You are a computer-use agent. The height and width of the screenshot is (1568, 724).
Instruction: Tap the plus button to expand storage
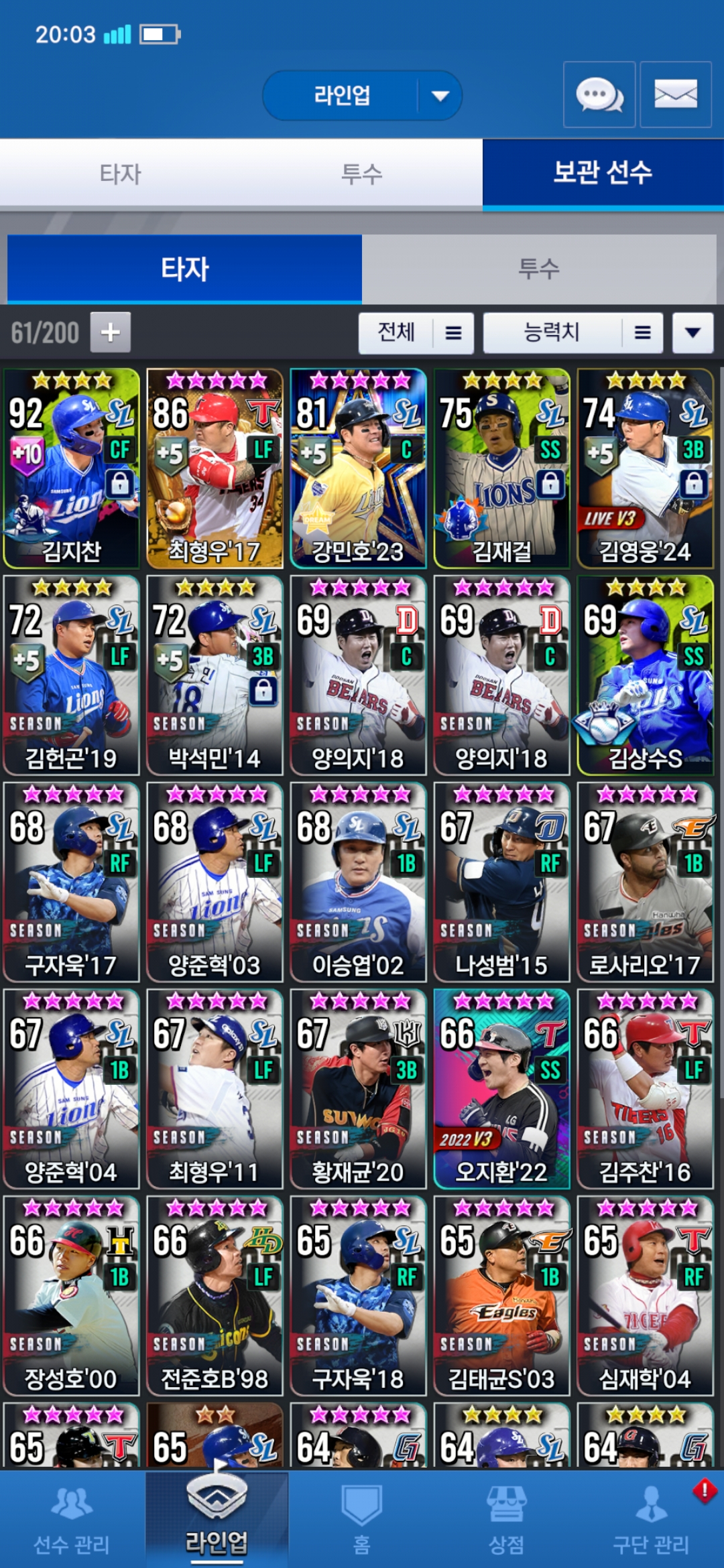pyautogui.click(x=111, y=332)
